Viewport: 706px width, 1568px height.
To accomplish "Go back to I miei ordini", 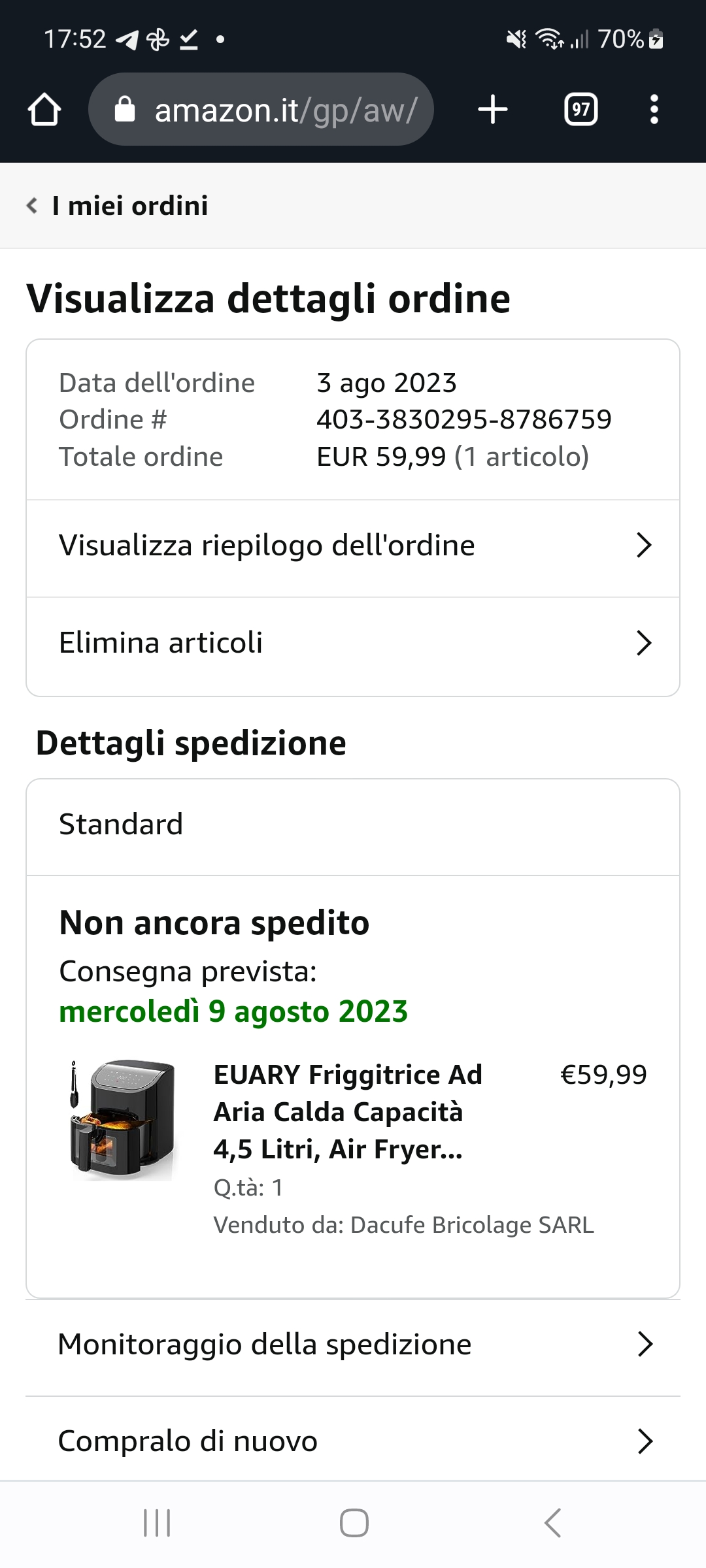I will point(118,206).
